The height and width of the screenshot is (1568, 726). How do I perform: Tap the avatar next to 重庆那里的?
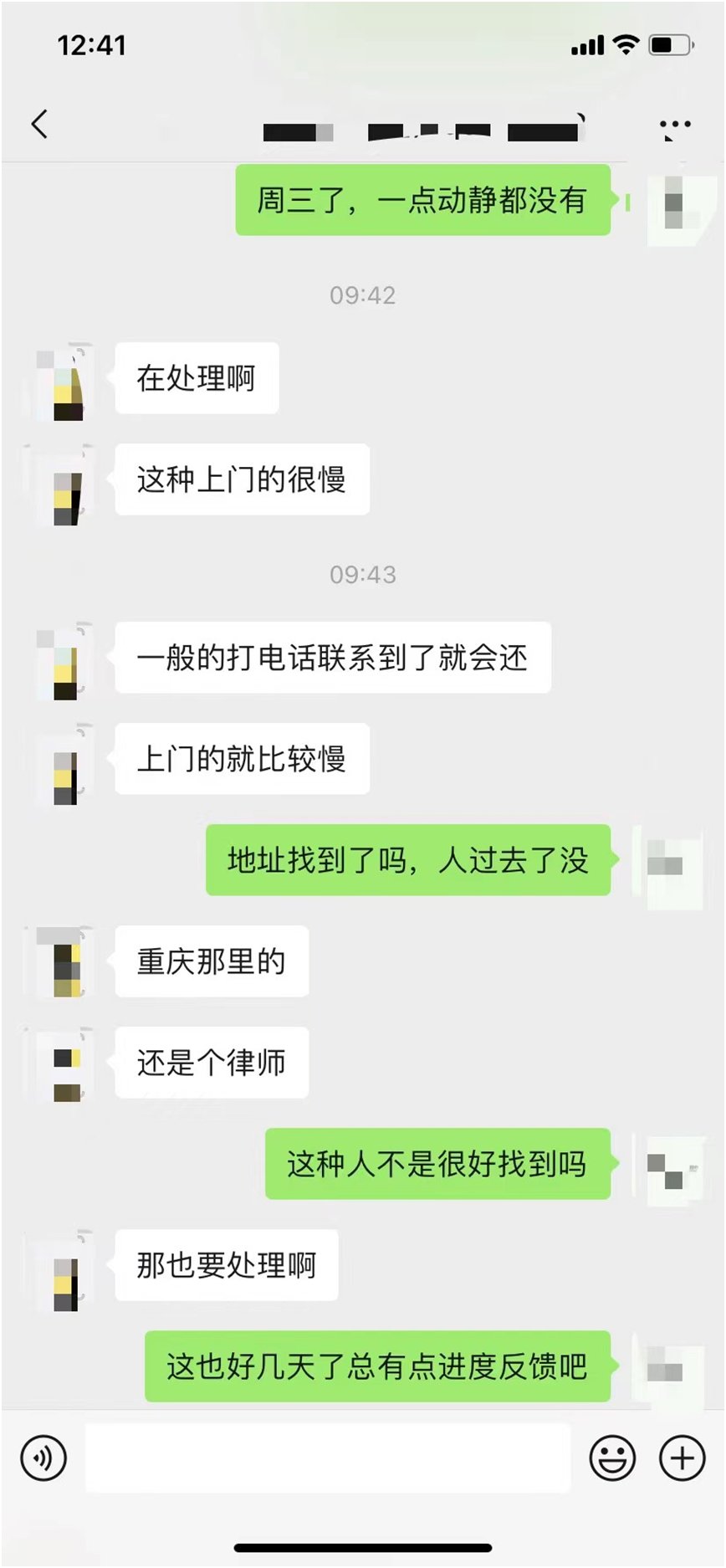coord(63,964)
